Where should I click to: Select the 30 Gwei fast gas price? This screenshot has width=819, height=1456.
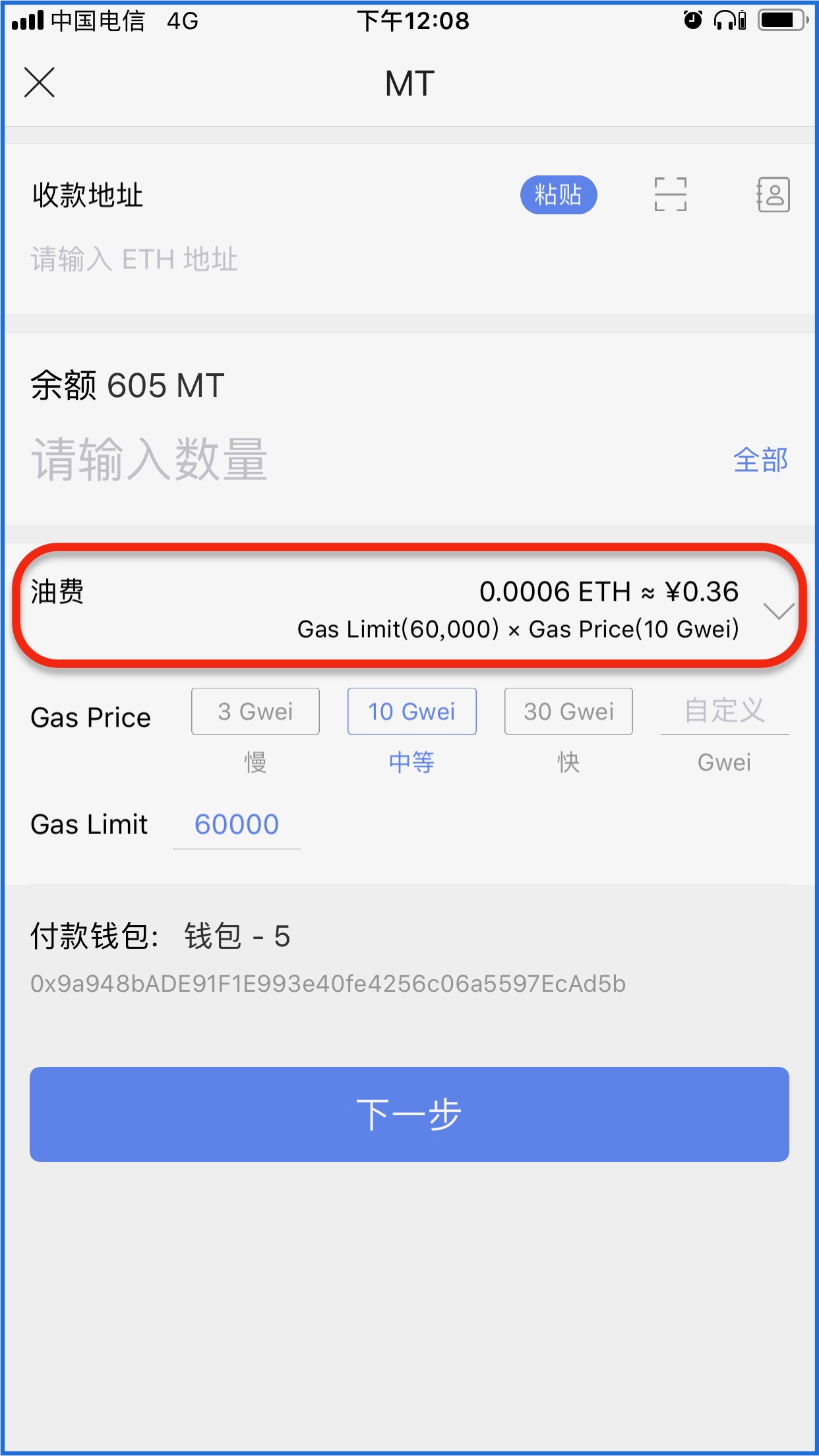click(568, 712)
